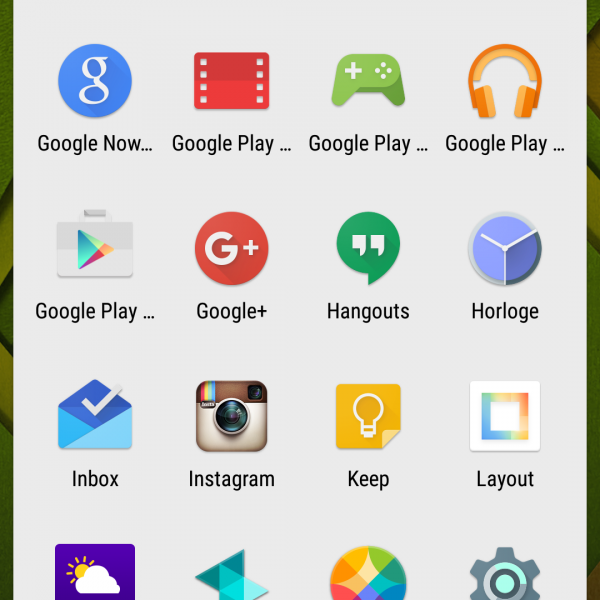The width and height of the screenshot is (600, 600).
Task: Launch Hangouts
Action: click(x=368, y=248)
